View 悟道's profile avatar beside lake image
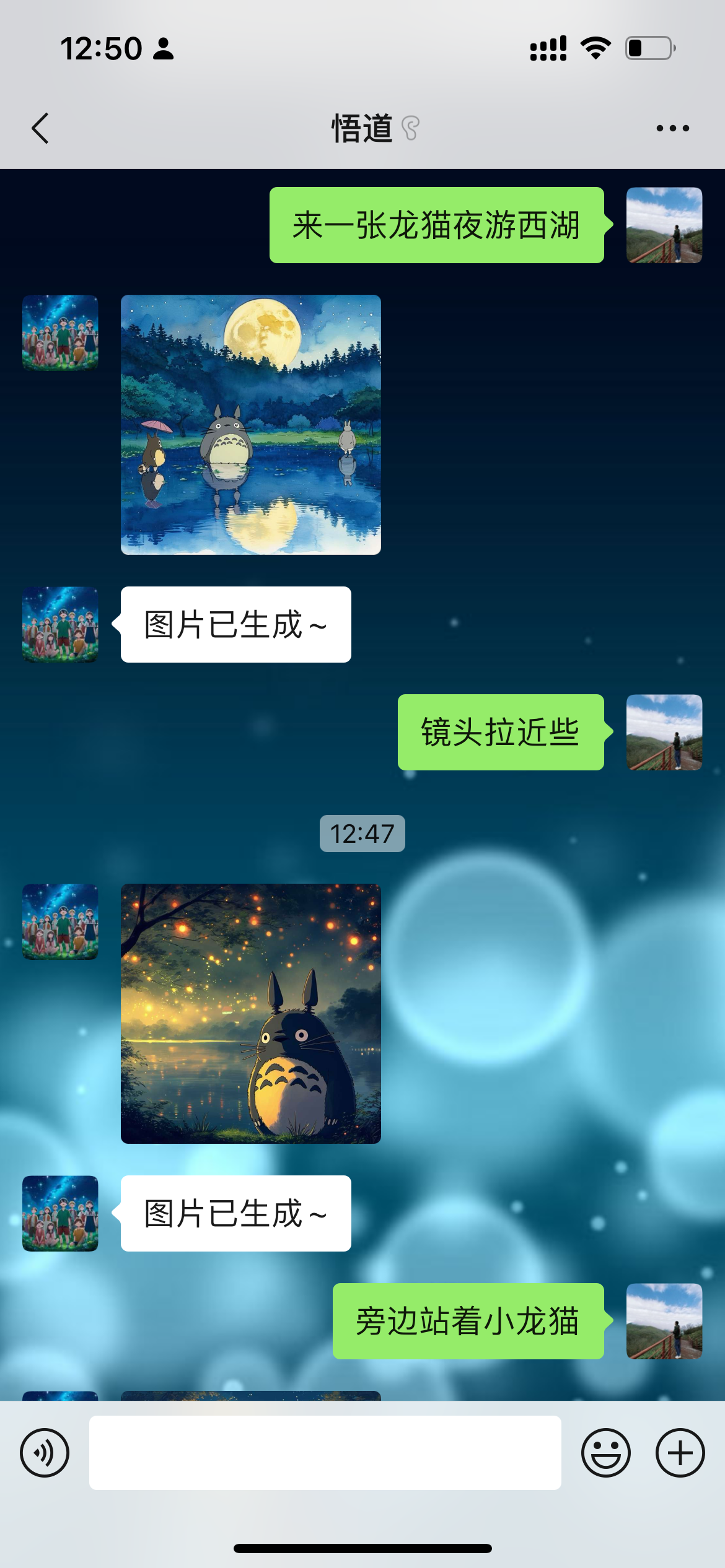This screenshot has height=1568, width=725. point(60,333)
